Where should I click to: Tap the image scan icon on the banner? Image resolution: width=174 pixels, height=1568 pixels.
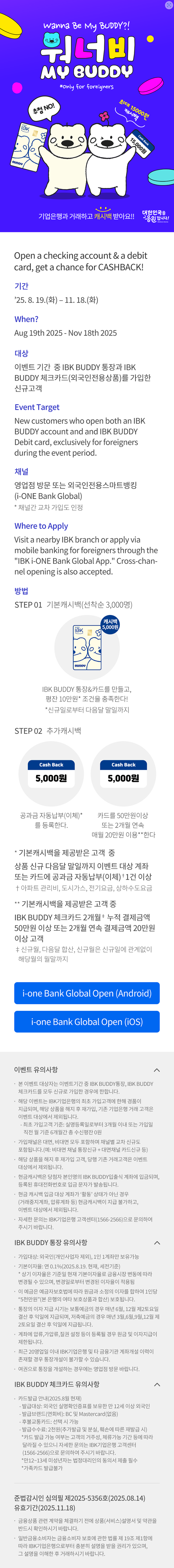click(x=169, y=5)
